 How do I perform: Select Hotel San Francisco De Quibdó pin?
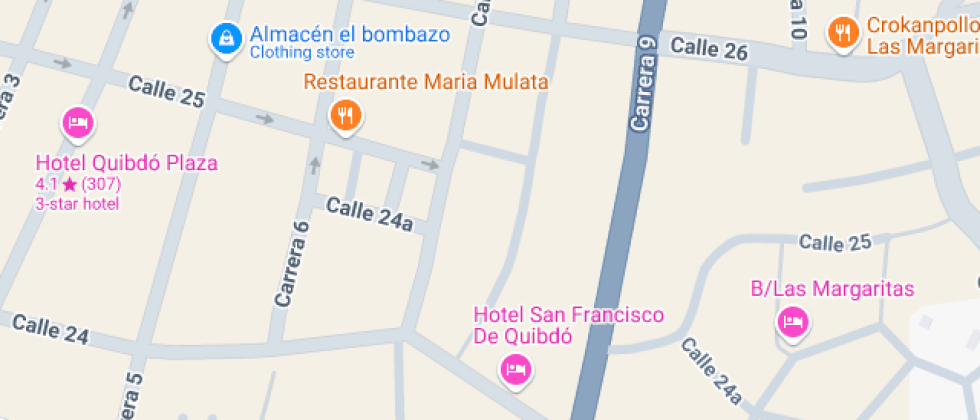click(516, 370)
